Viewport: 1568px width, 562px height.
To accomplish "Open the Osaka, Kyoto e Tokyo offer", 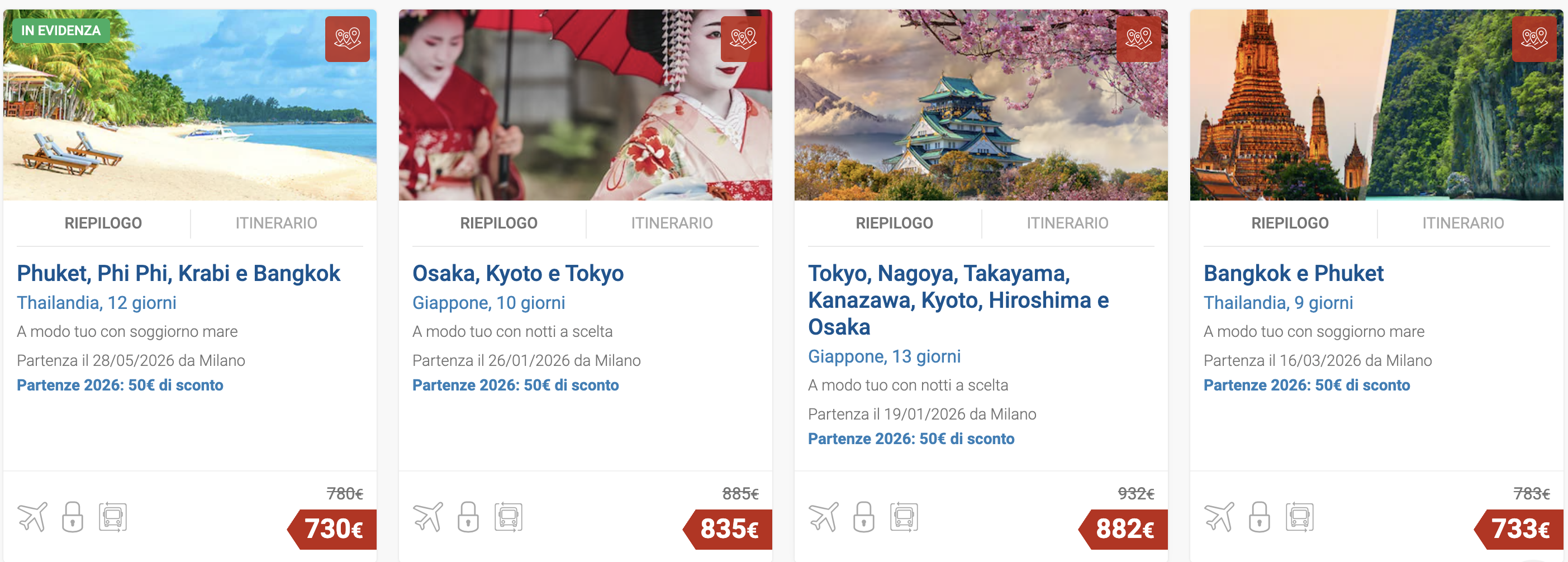I will [518, 274].
